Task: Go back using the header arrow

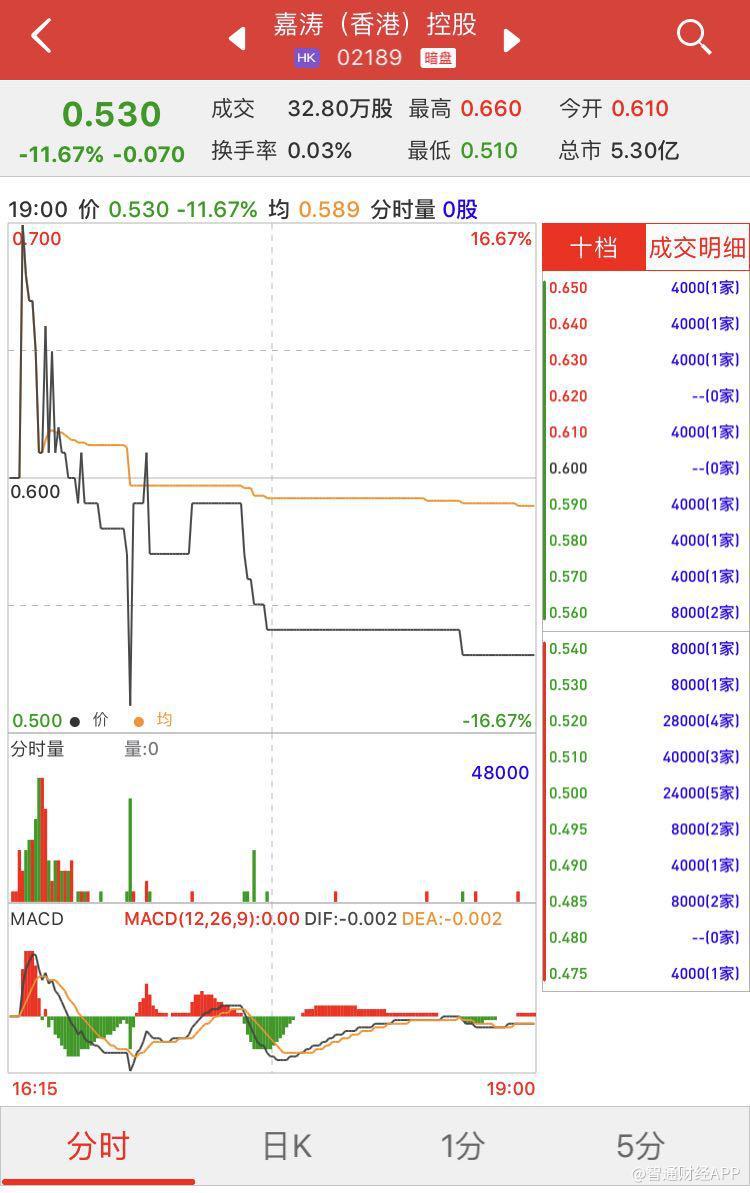Action: tap(41, 38)
